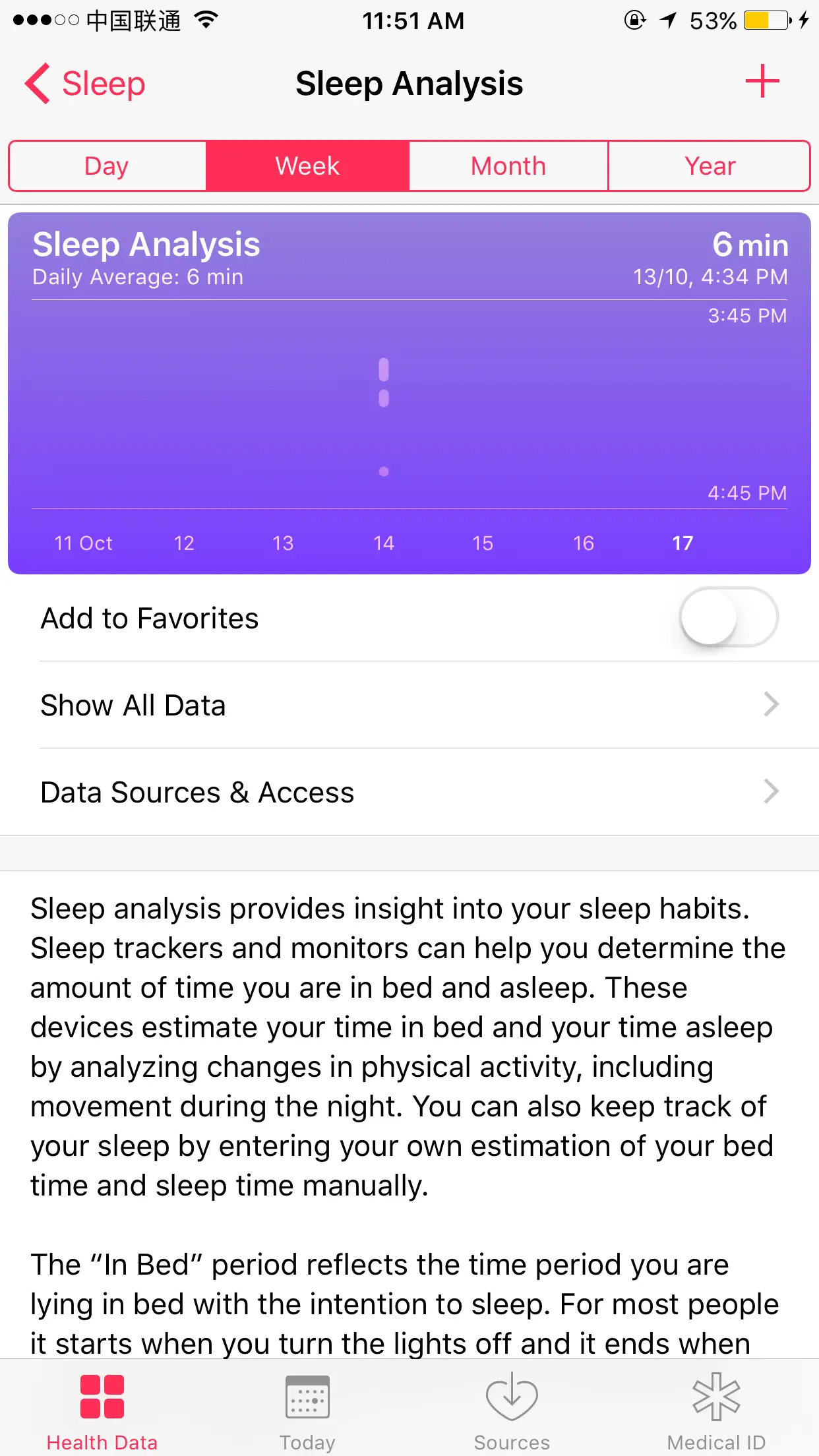Select the Week segment
The height and width of the screenshot is (1456, 819).
[x=307, y=166]
